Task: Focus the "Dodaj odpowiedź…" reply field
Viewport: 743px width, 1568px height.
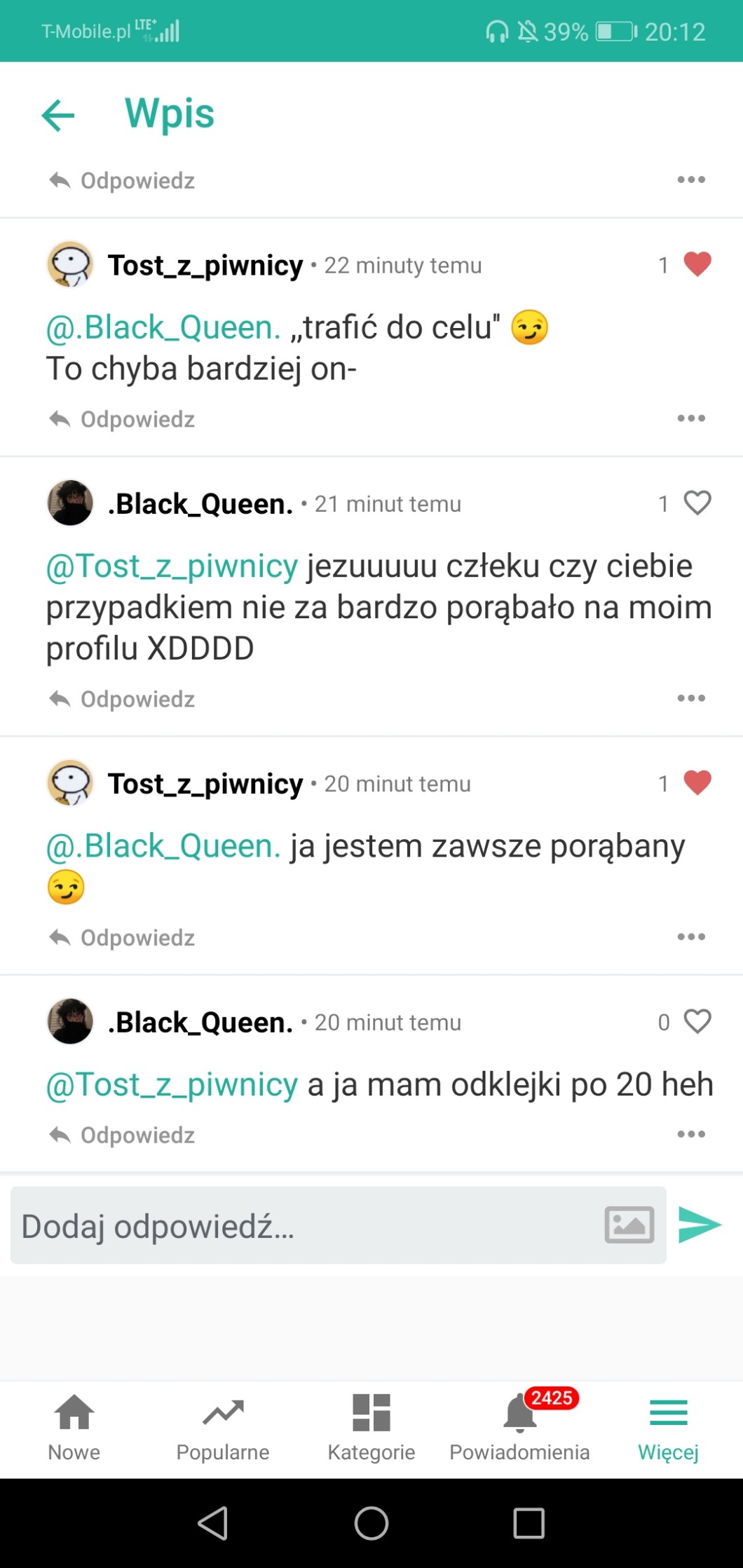Action: coord(301,1226)
